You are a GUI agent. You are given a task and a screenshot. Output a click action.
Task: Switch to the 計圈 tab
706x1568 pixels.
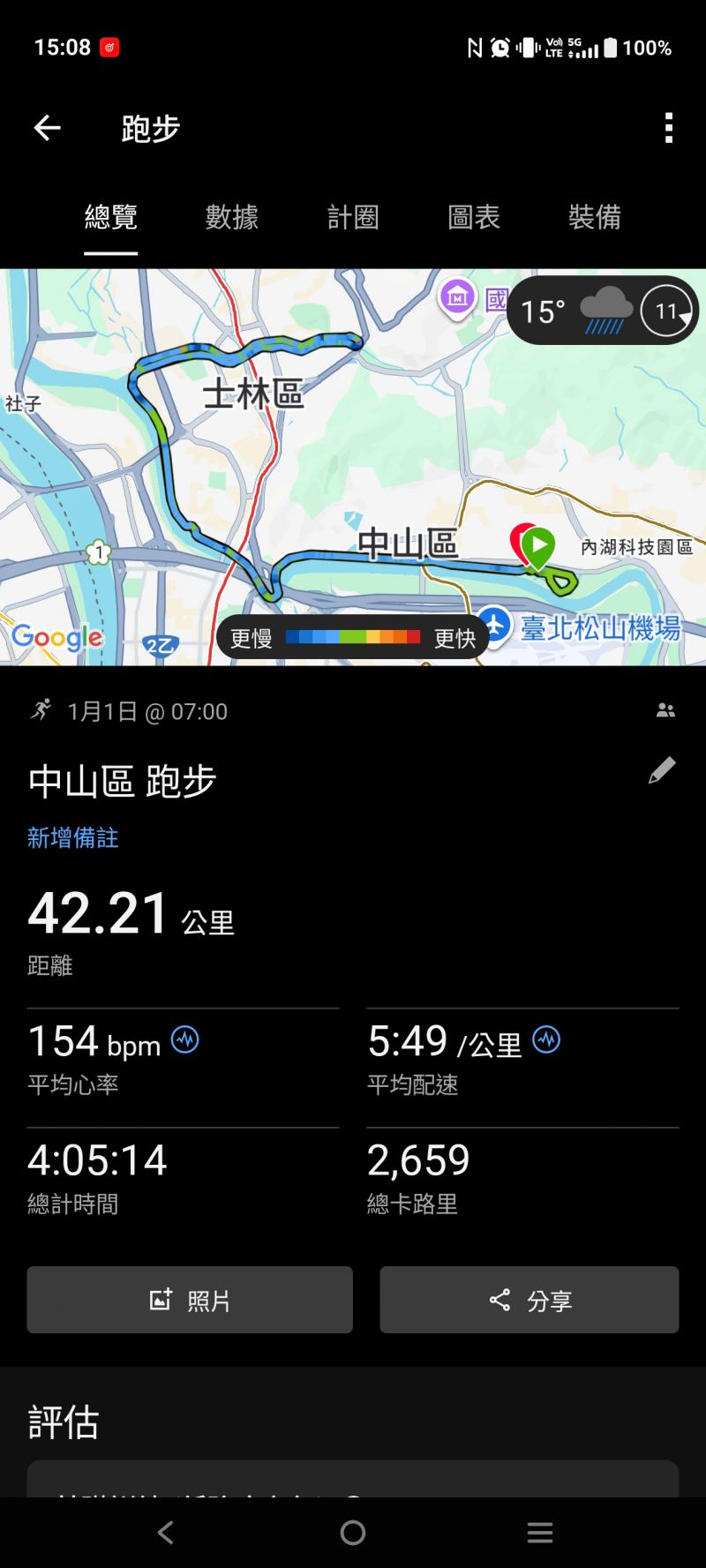(x=353, y=217)
